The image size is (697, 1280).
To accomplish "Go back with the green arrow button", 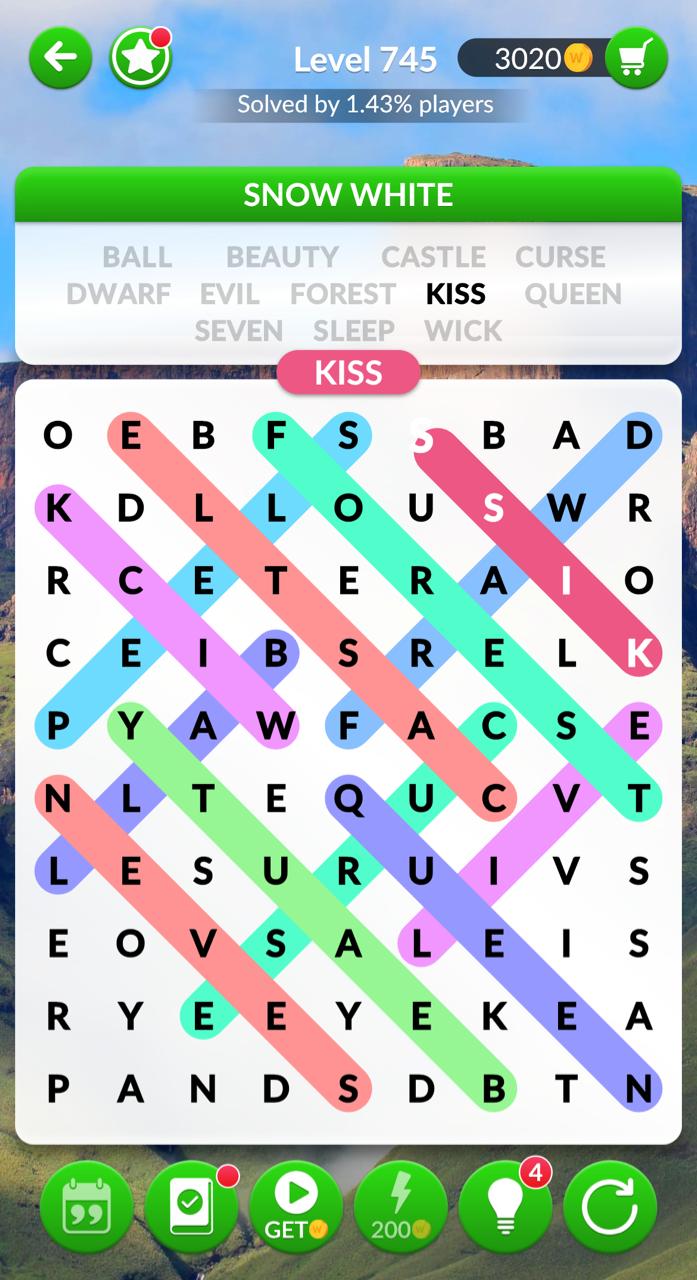I will click(60, 58).
